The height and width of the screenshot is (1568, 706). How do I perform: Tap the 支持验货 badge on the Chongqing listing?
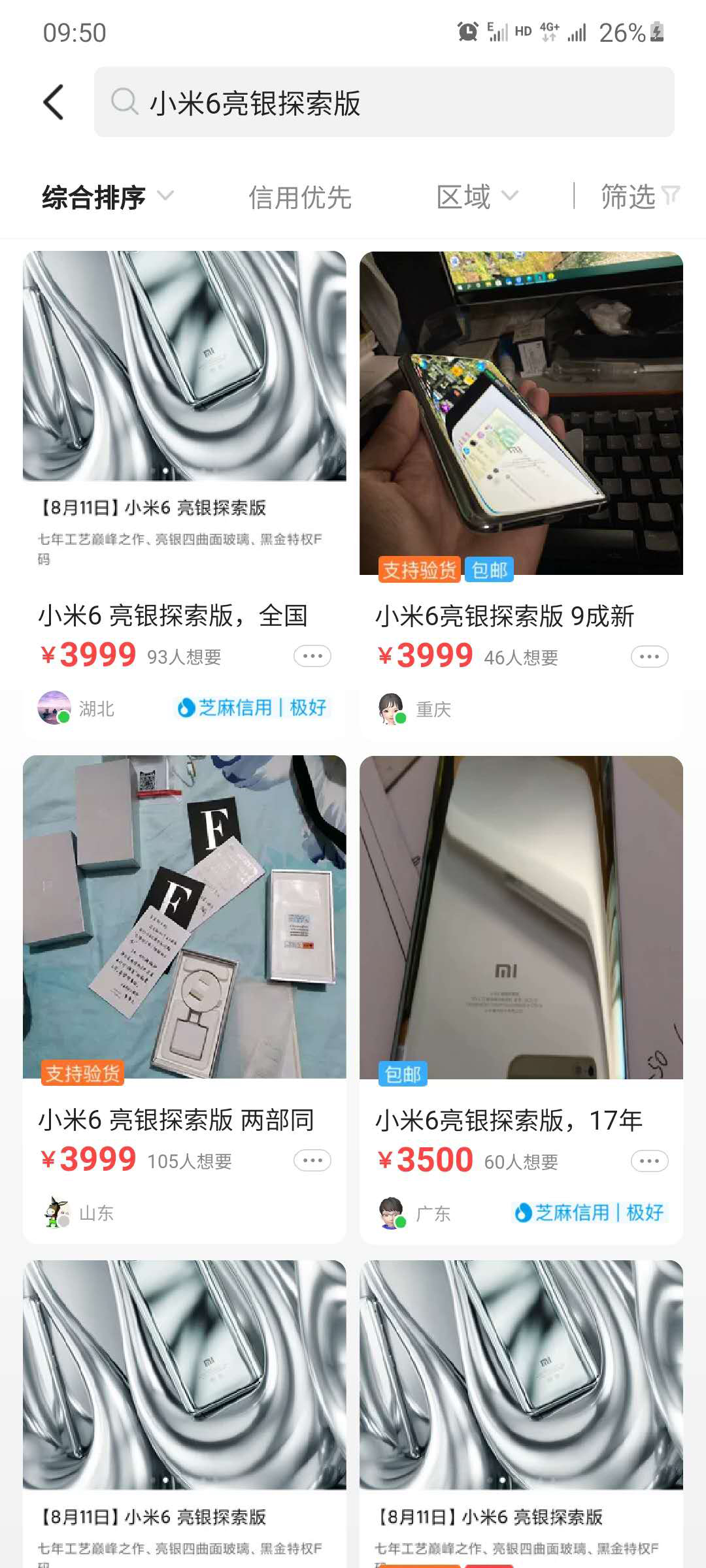click(x=419, y=570)
